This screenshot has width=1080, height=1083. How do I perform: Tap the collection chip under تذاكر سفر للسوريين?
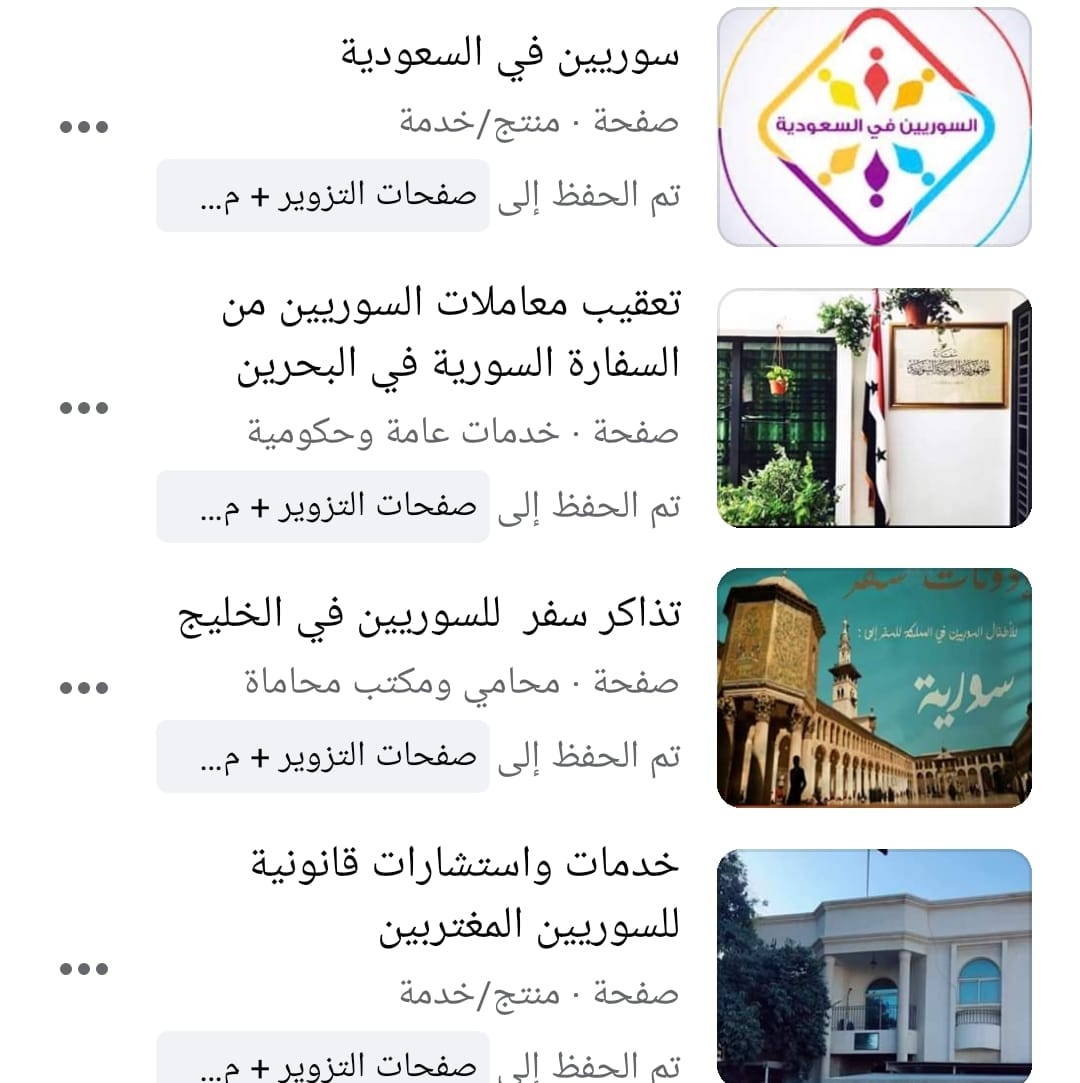(322, 756)
